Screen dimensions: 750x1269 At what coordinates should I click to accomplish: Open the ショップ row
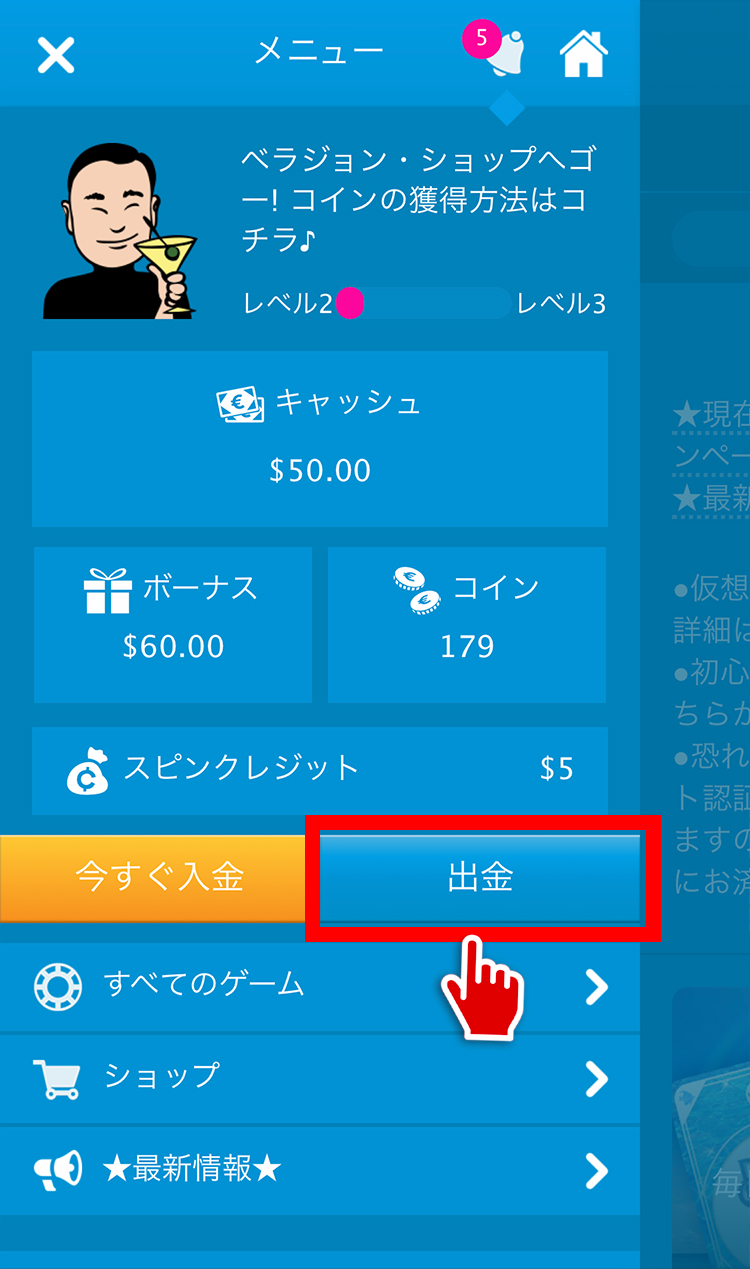click(x=320, y=1078)
